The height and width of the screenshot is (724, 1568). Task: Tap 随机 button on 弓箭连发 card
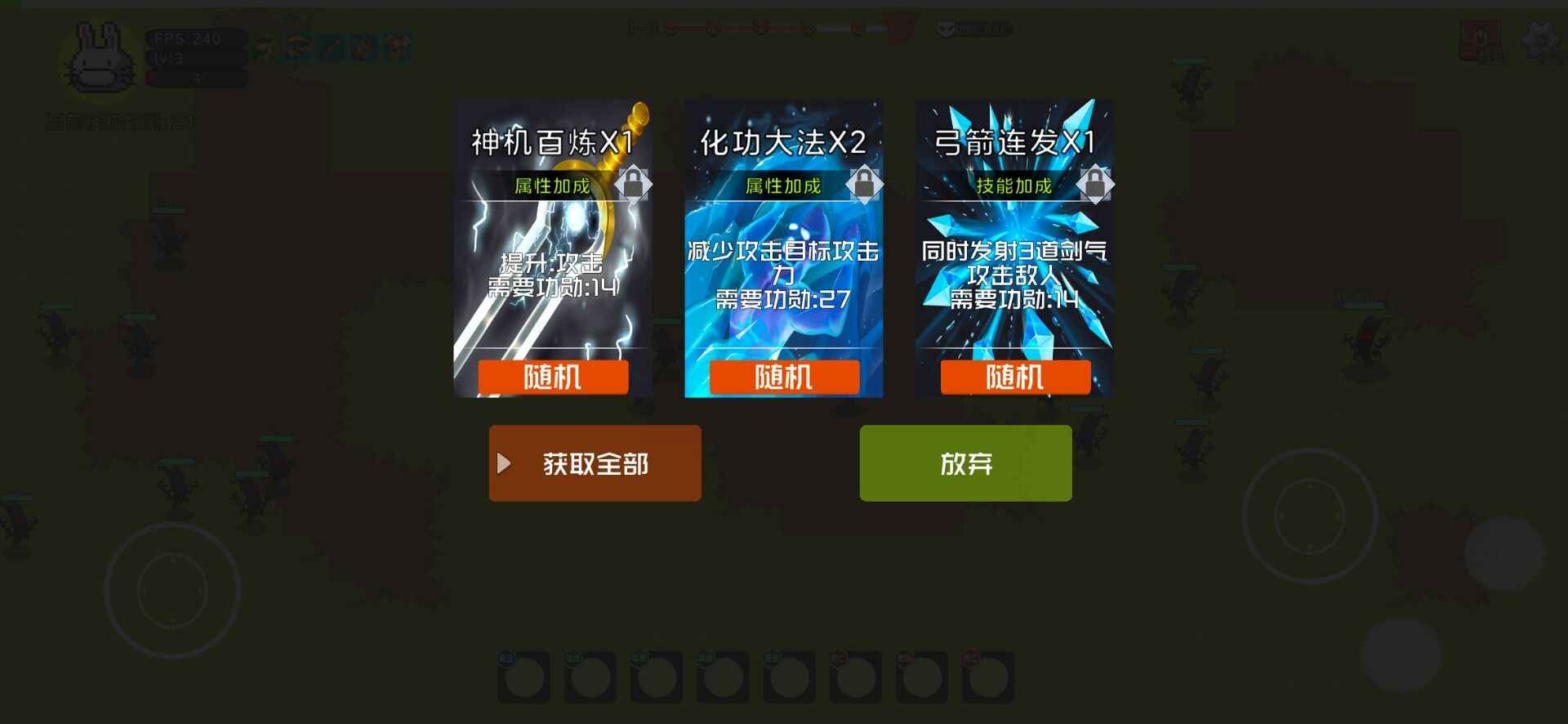(1015, 378)
